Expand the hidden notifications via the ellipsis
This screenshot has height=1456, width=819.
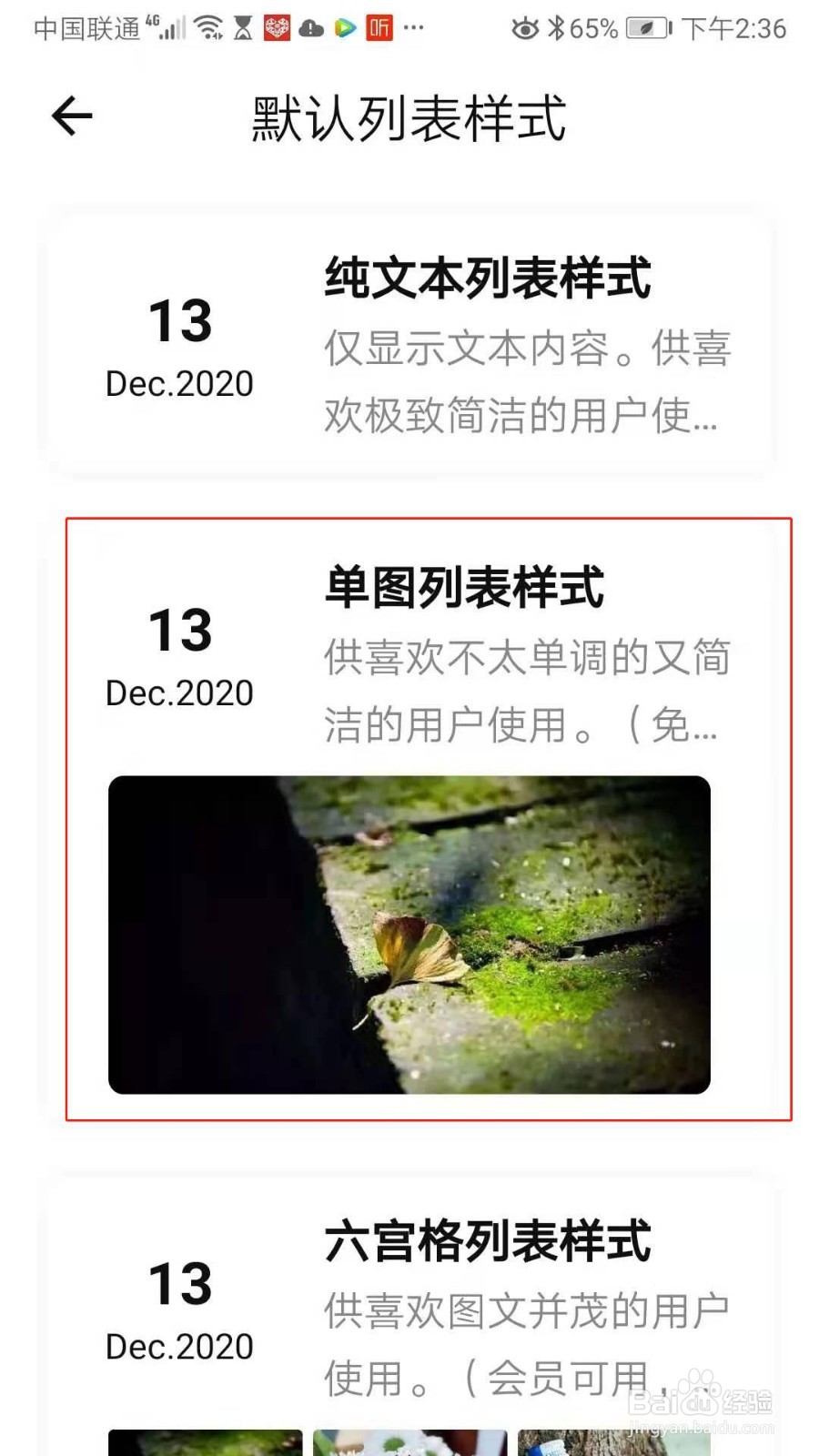coord(414,29)
